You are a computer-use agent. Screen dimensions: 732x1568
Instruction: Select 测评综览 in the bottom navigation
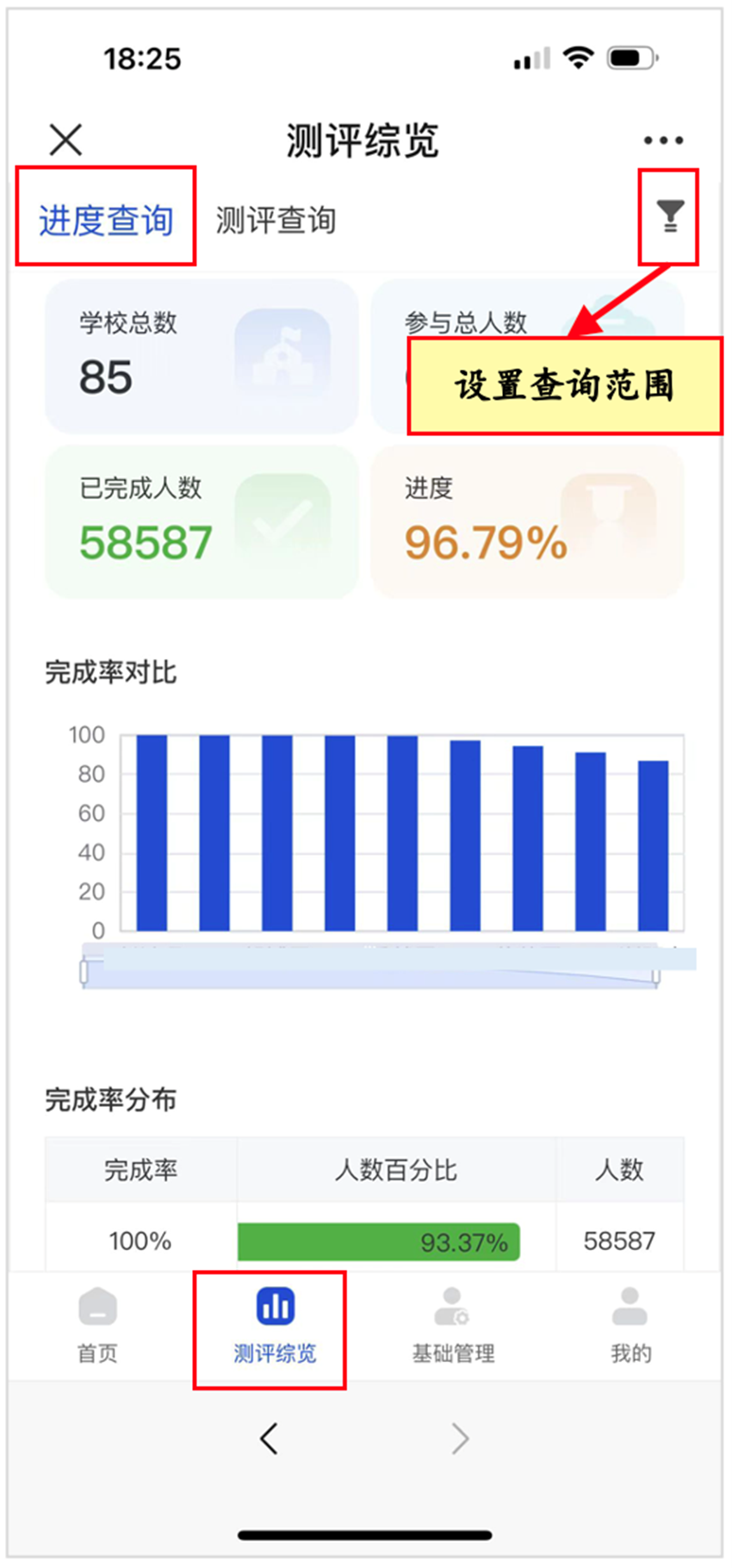tap(275, 1327)
